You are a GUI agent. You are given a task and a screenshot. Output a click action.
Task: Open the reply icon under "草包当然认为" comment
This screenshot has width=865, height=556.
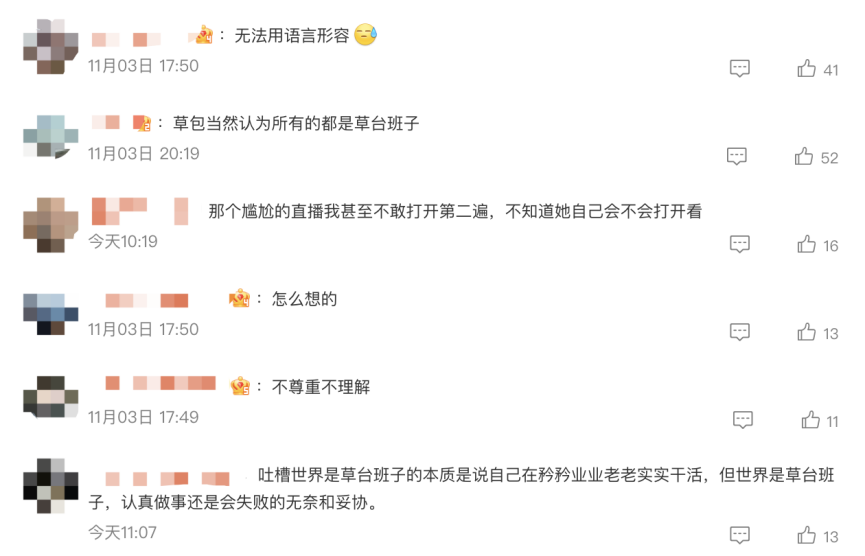(x=737, y=157)
